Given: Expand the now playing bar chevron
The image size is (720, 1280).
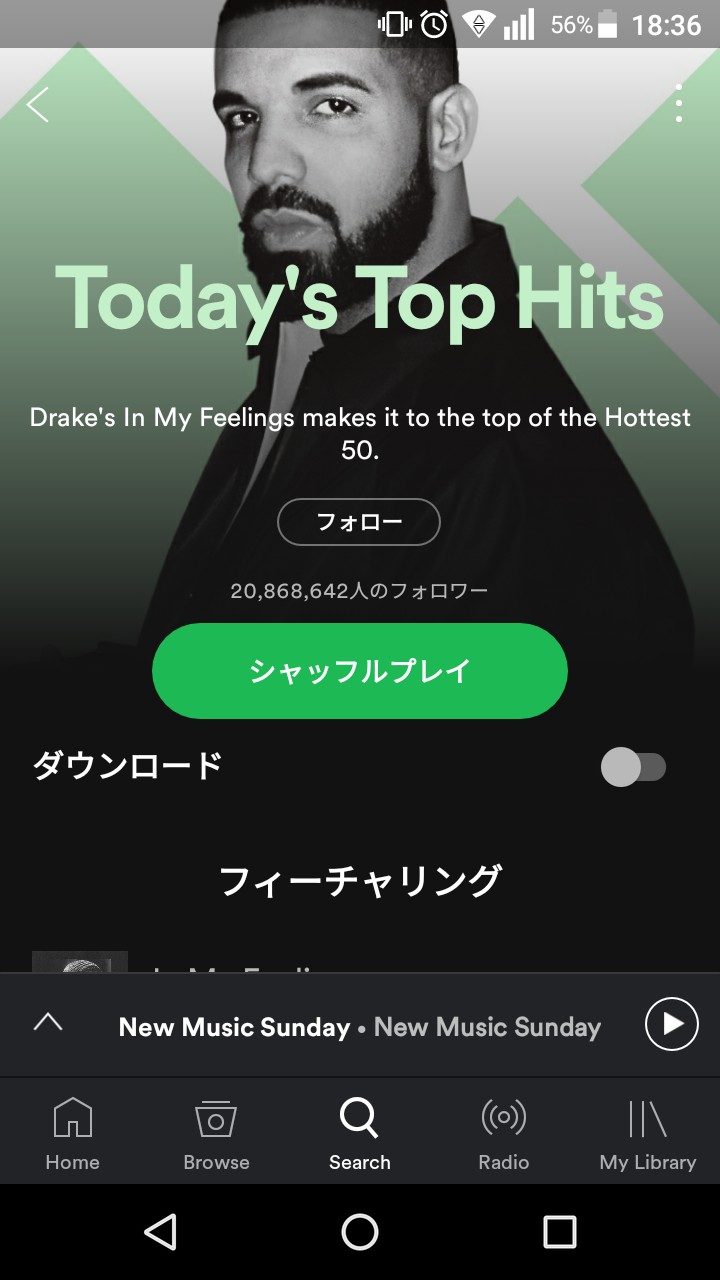Looking at the screenshot, I should [48, 1022].
